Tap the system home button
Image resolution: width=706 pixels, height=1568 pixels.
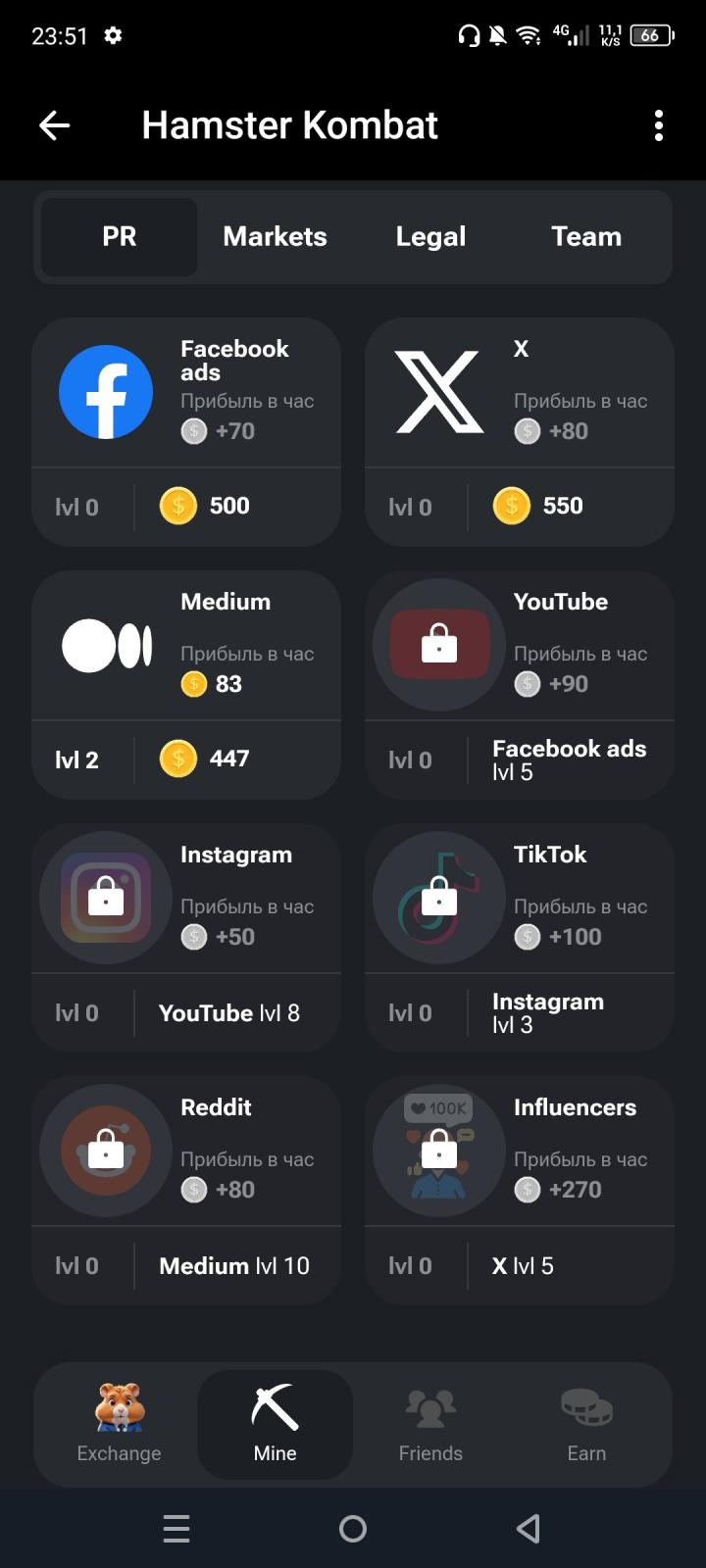click(x=353, y=1529)
